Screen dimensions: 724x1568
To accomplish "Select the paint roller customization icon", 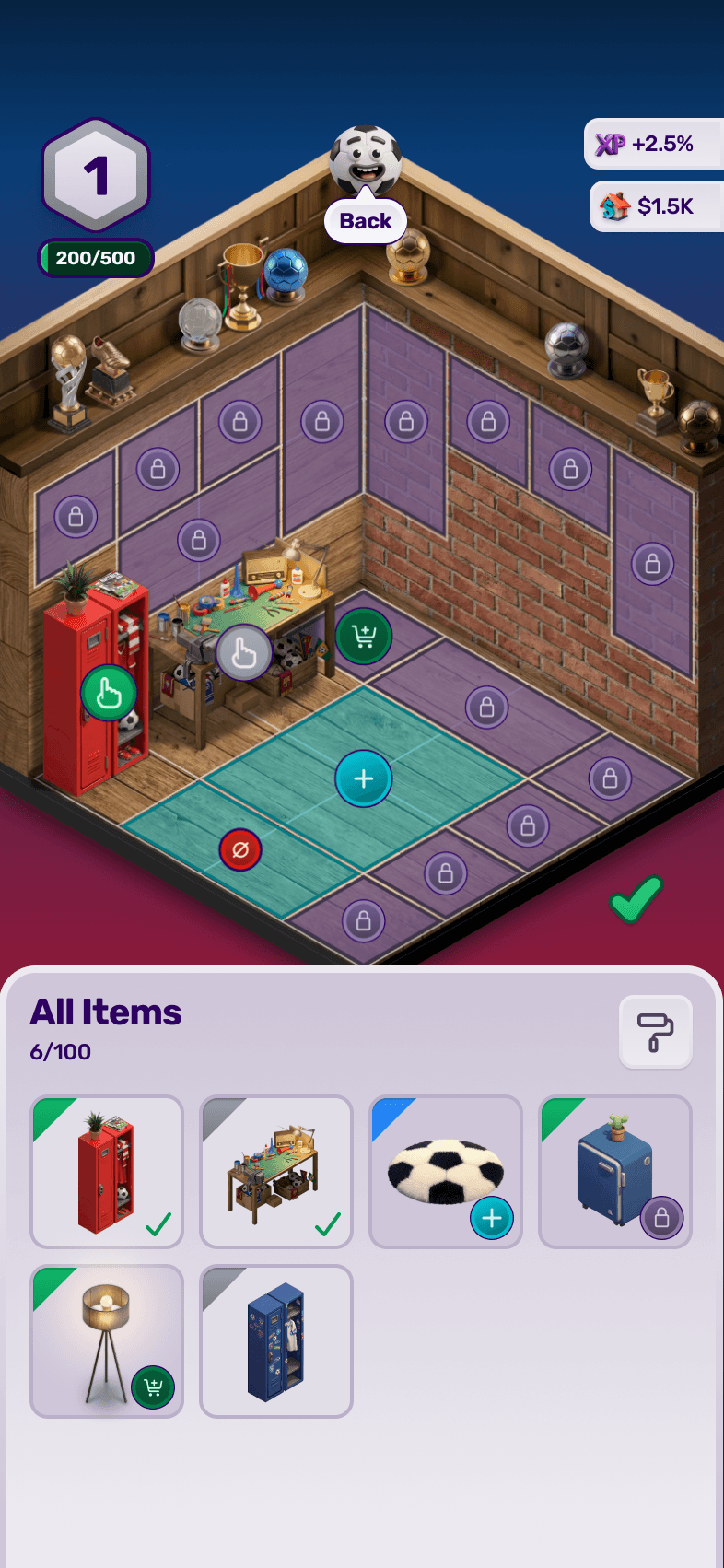I will pos(655,1031).
